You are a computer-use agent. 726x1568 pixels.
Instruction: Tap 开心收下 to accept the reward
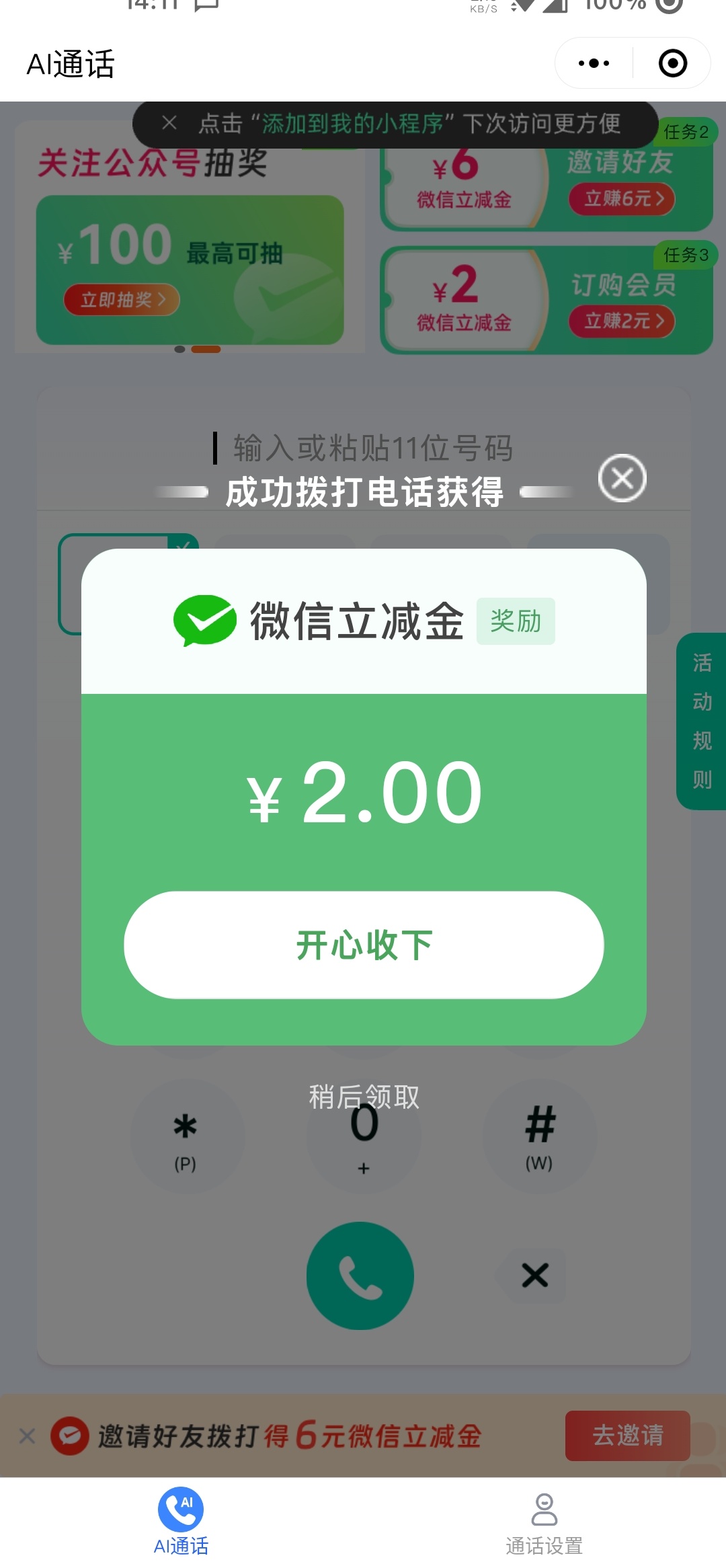pos(364,945)
